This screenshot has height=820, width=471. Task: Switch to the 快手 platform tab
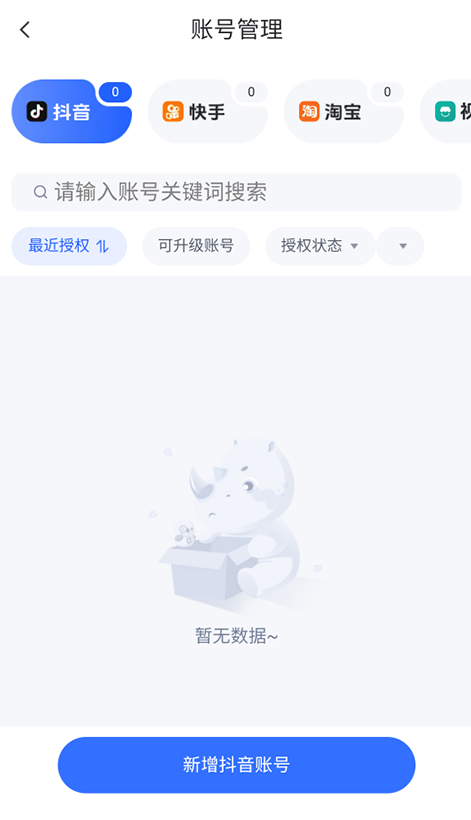point(208,111)
